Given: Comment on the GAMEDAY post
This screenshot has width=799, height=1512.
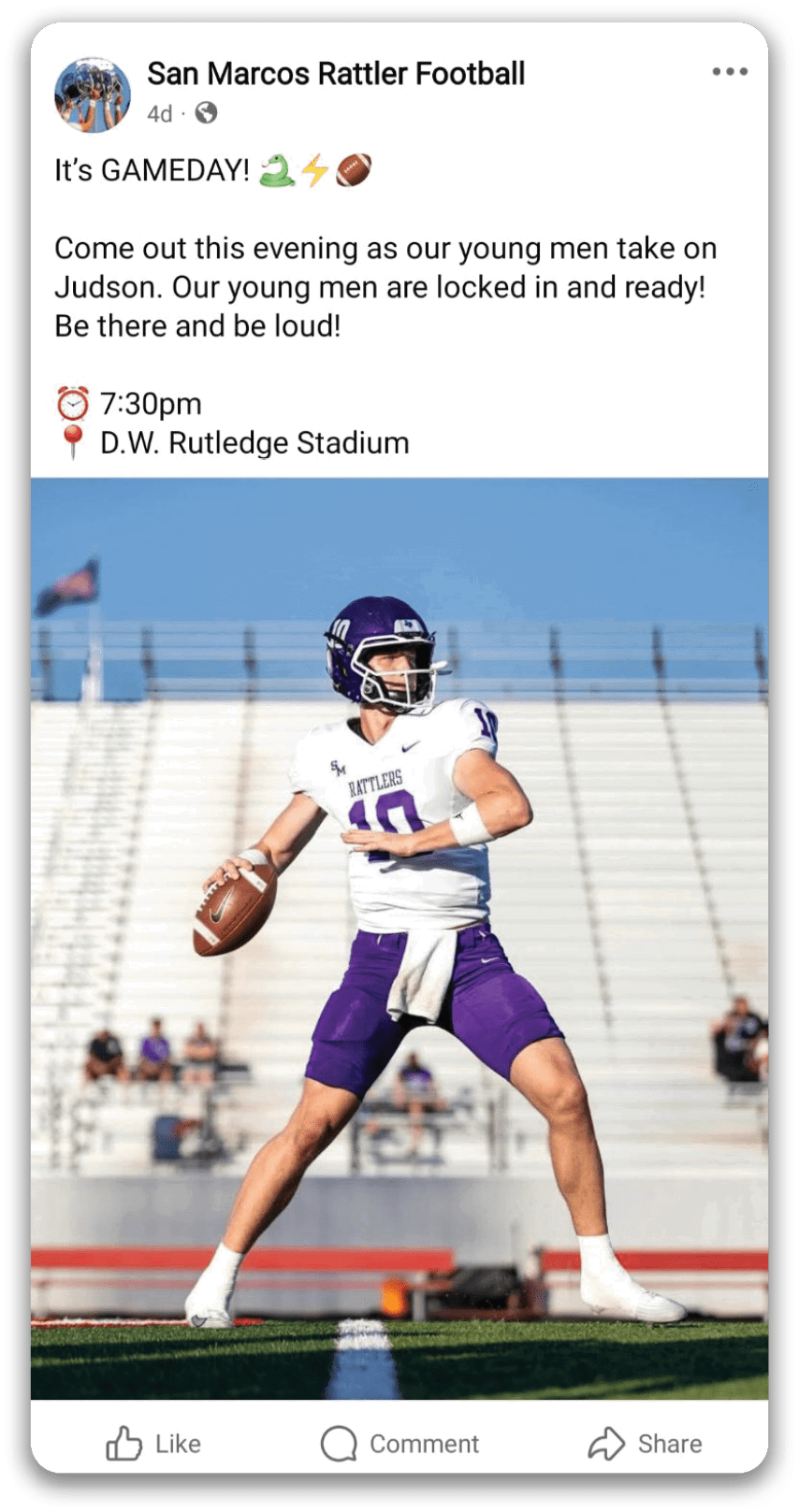Looking at the screenshot, I should [399, 1444].
